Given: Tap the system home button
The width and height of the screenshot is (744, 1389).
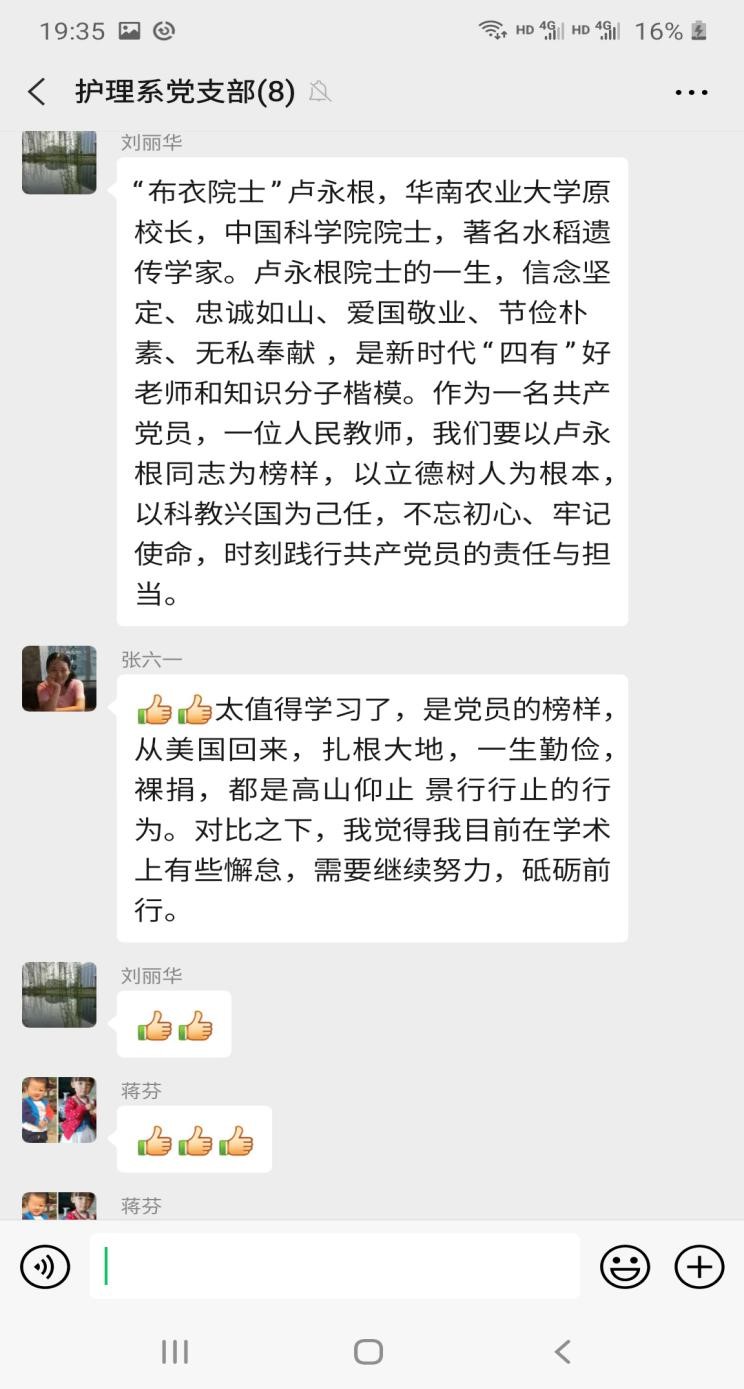Looking at the screenshot, I should 368,1352.
